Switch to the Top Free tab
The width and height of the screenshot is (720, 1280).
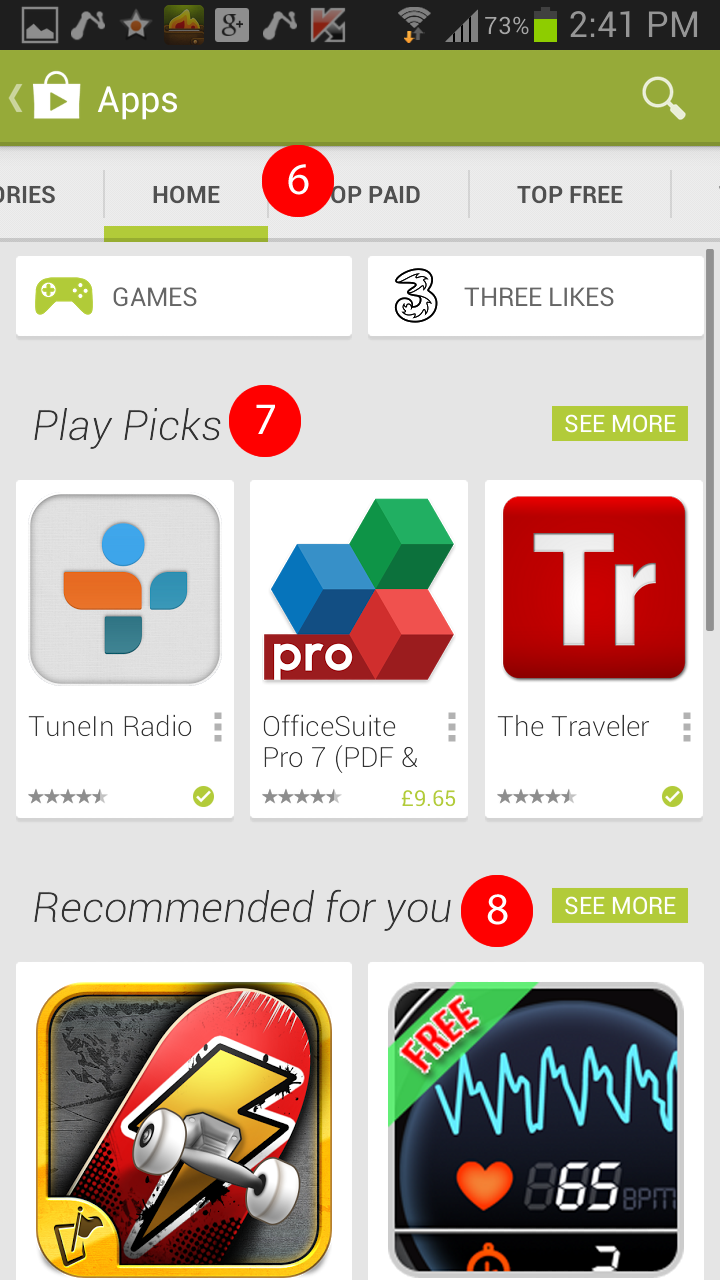[x=570, y=195]
